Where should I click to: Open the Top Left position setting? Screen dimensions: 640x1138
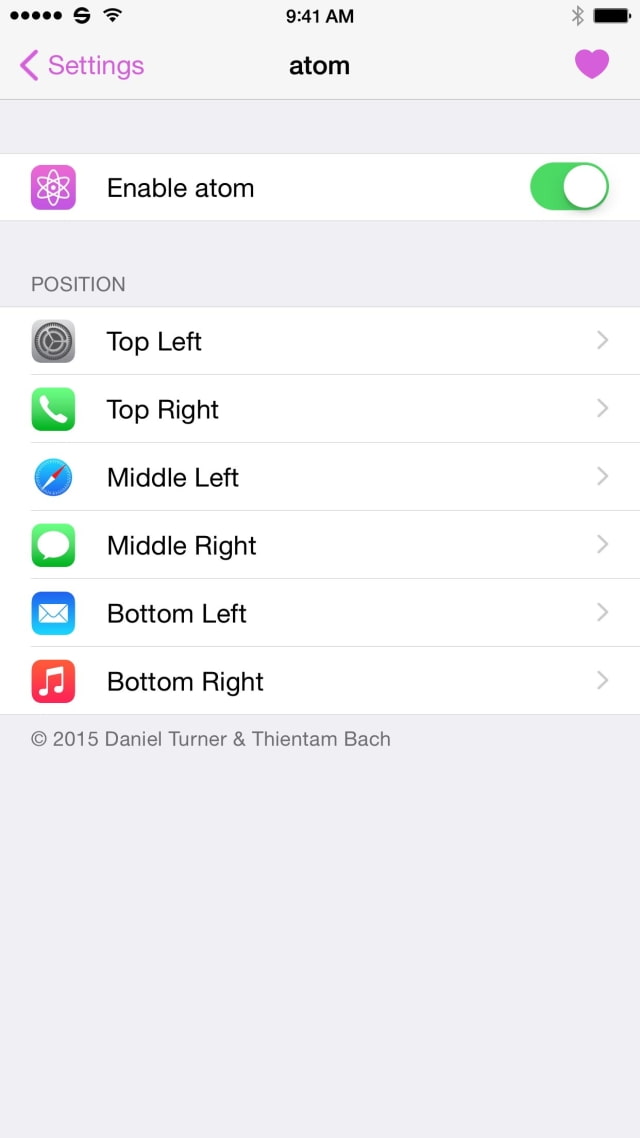click(x=320, y=341)
